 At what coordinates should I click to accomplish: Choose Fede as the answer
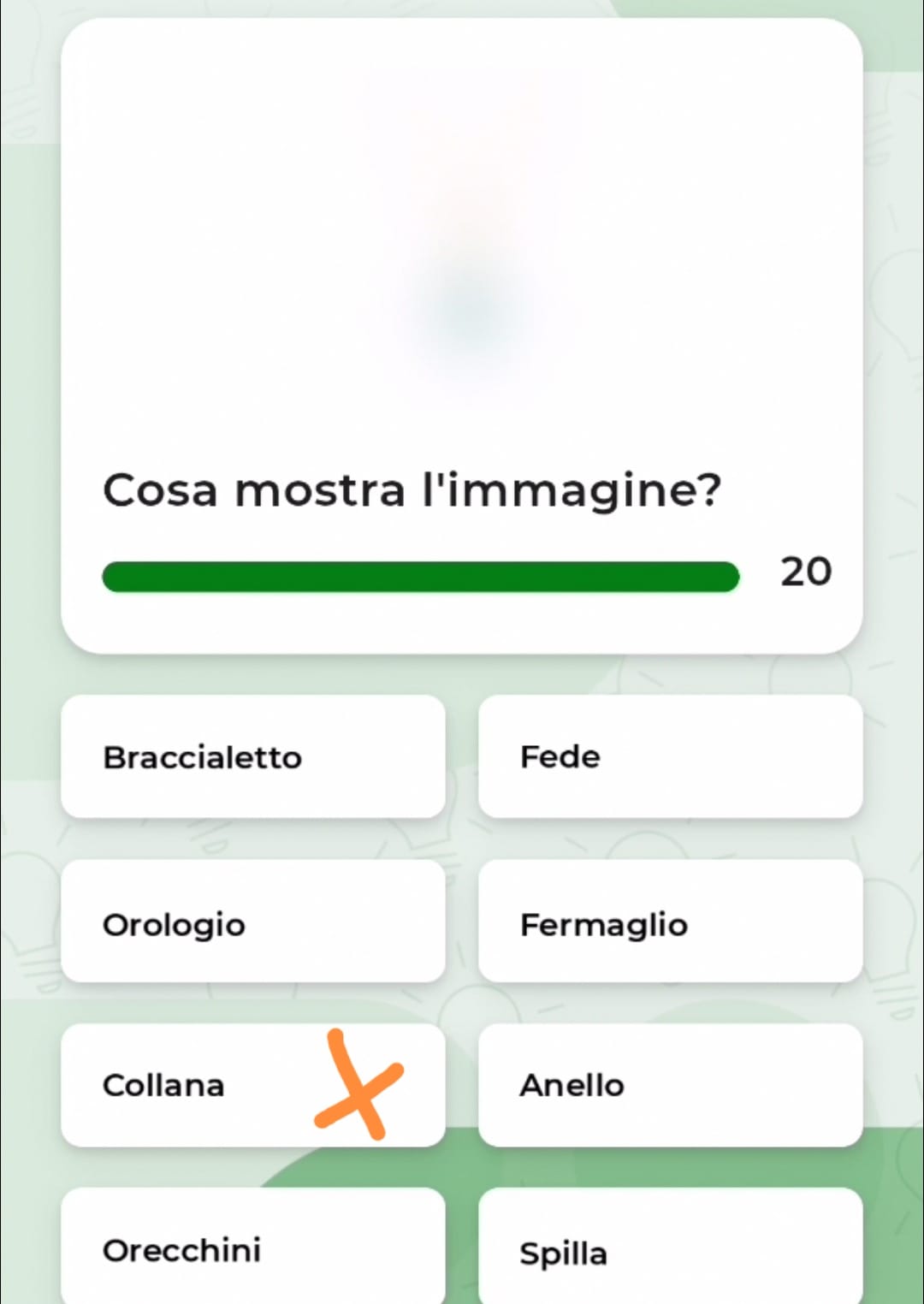(x=670, y=757)
